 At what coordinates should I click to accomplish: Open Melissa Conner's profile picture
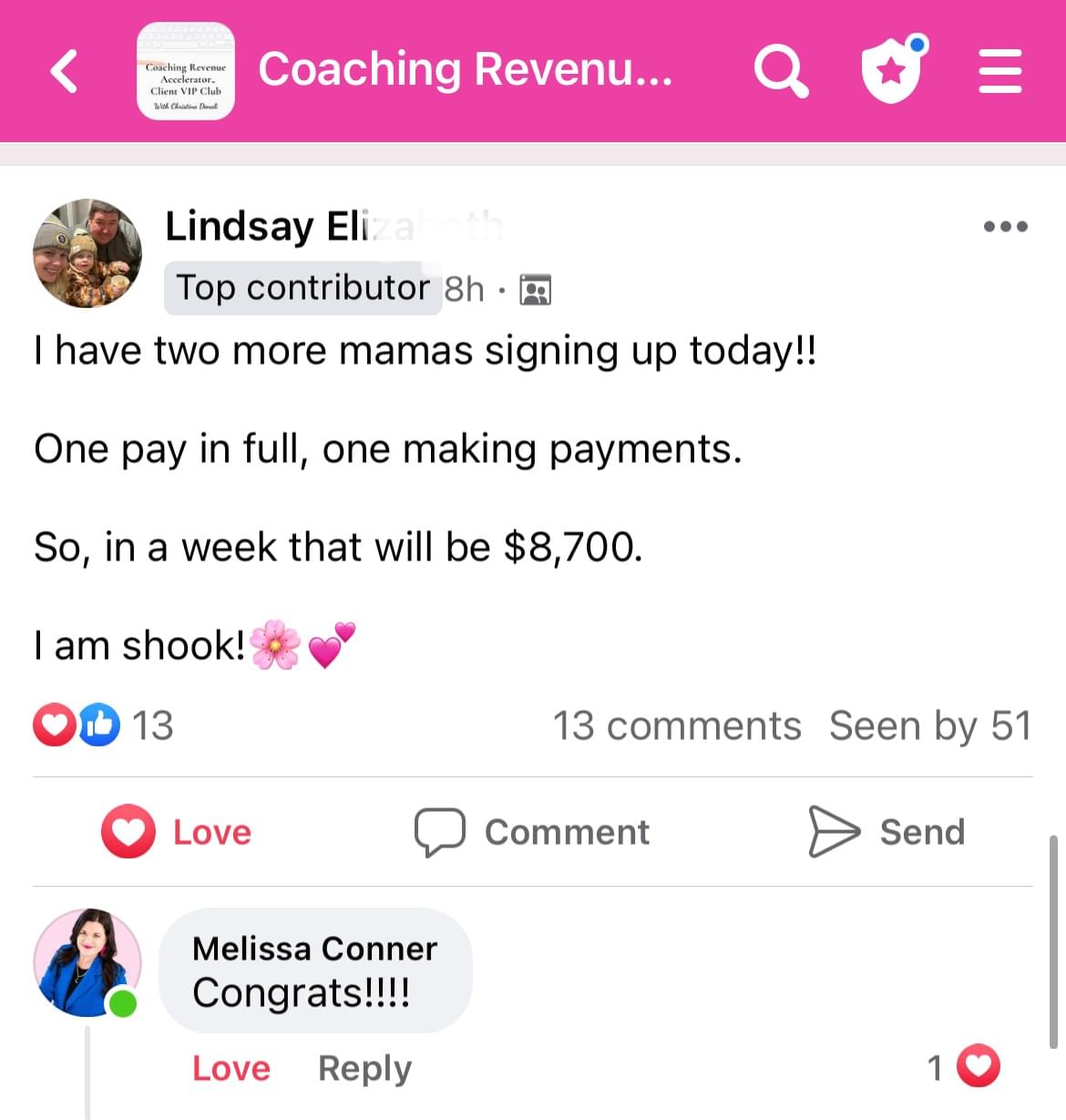point(87,962)
